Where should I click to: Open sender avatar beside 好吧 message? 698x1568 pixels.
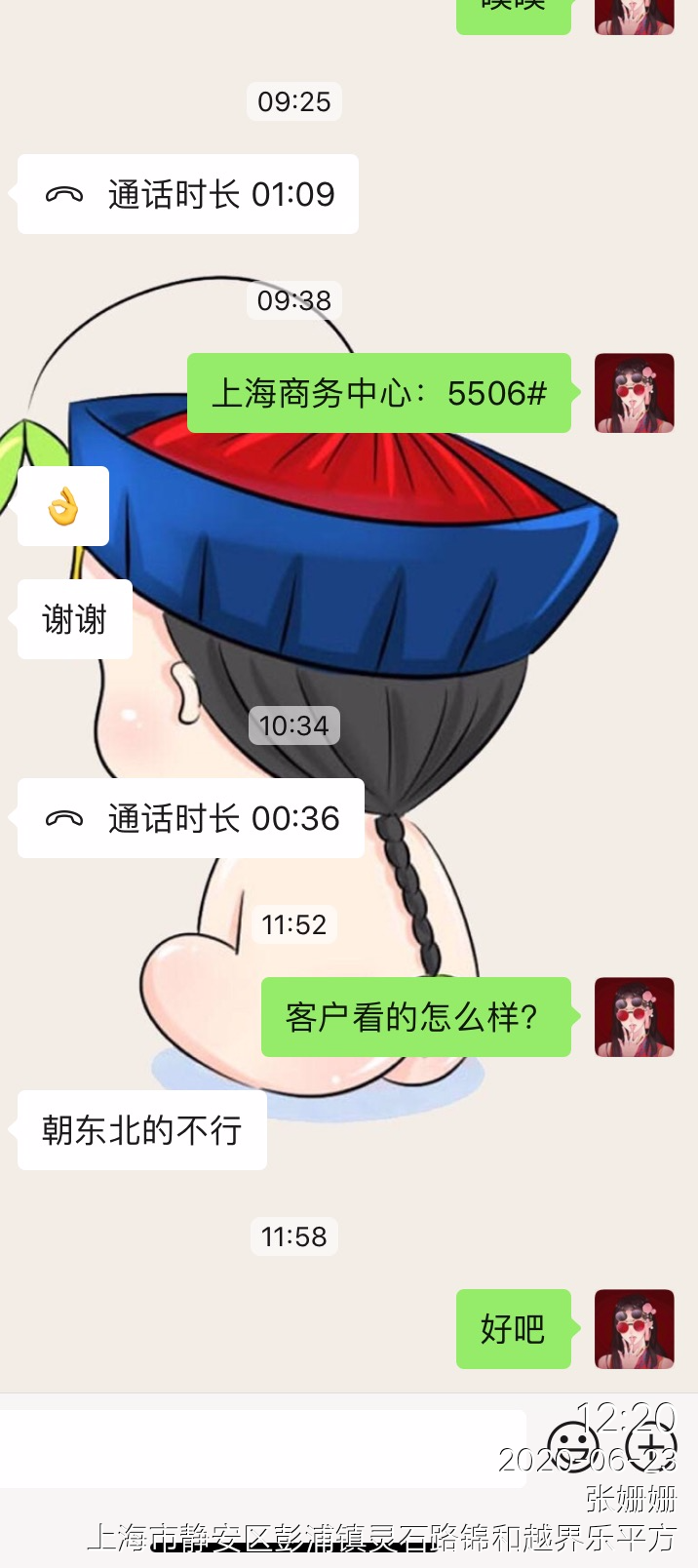tap(635, 1329)
